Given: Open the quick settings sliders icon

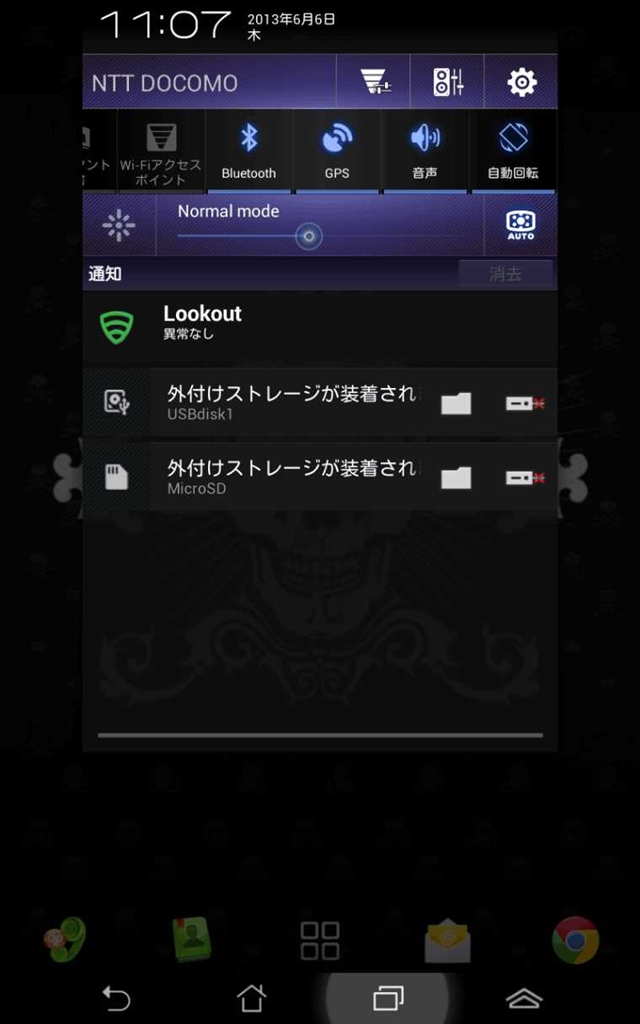Looking at the screenshot, I should tap(448, 83).
